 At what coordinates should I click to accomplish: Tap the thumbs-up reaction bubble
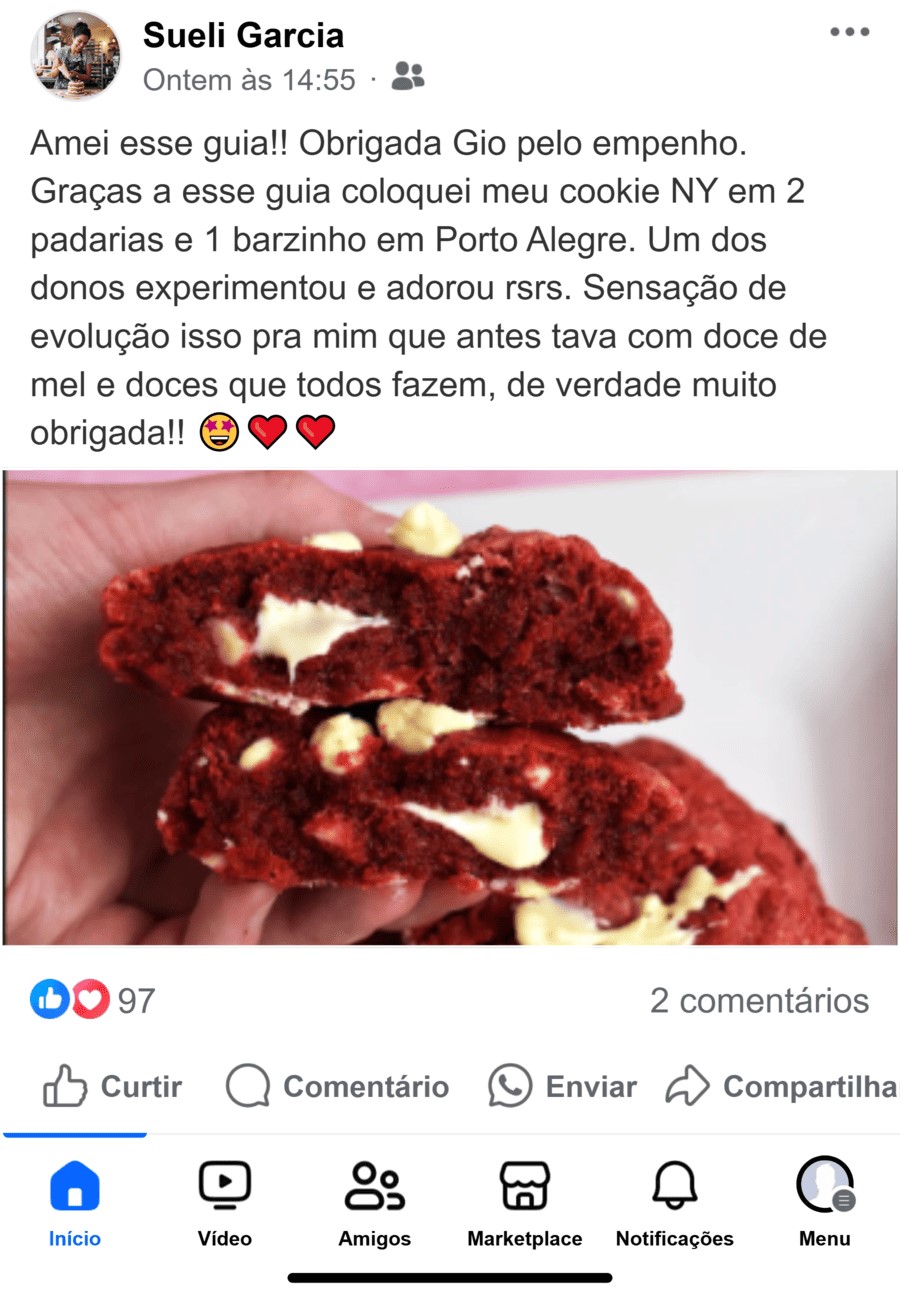[x=49, y=1000]
